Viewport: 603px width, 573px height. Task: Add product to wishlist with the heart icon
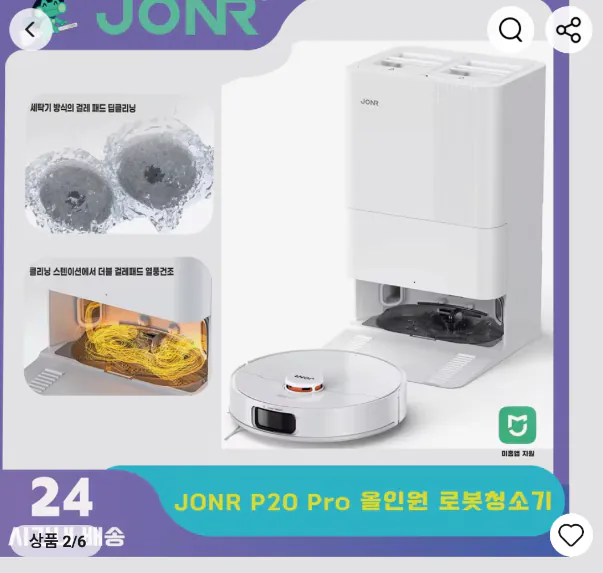571,535
